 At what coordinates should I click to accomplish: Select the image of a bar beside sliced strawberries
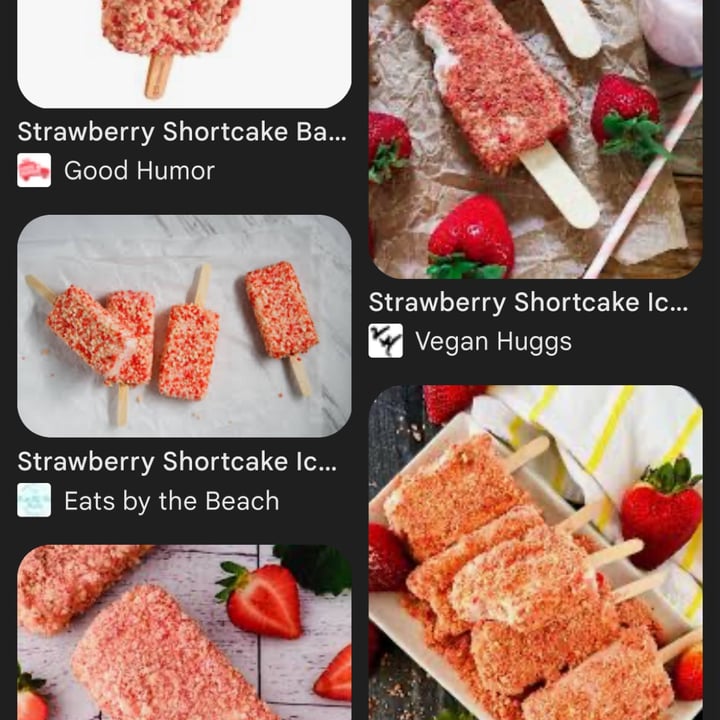[184, 632]
